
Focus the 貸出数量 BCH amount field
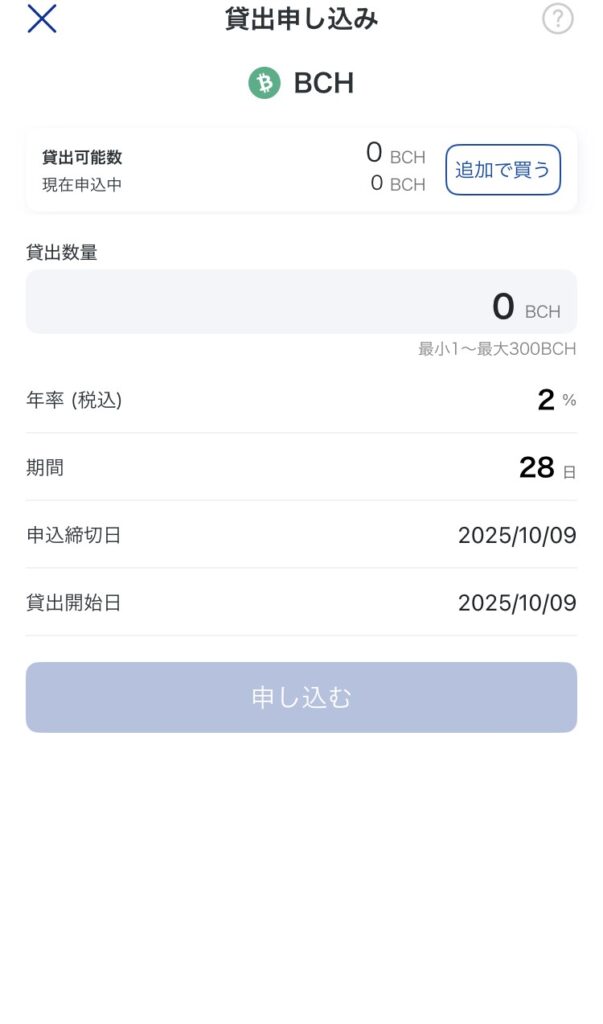(x=301, y=302)
